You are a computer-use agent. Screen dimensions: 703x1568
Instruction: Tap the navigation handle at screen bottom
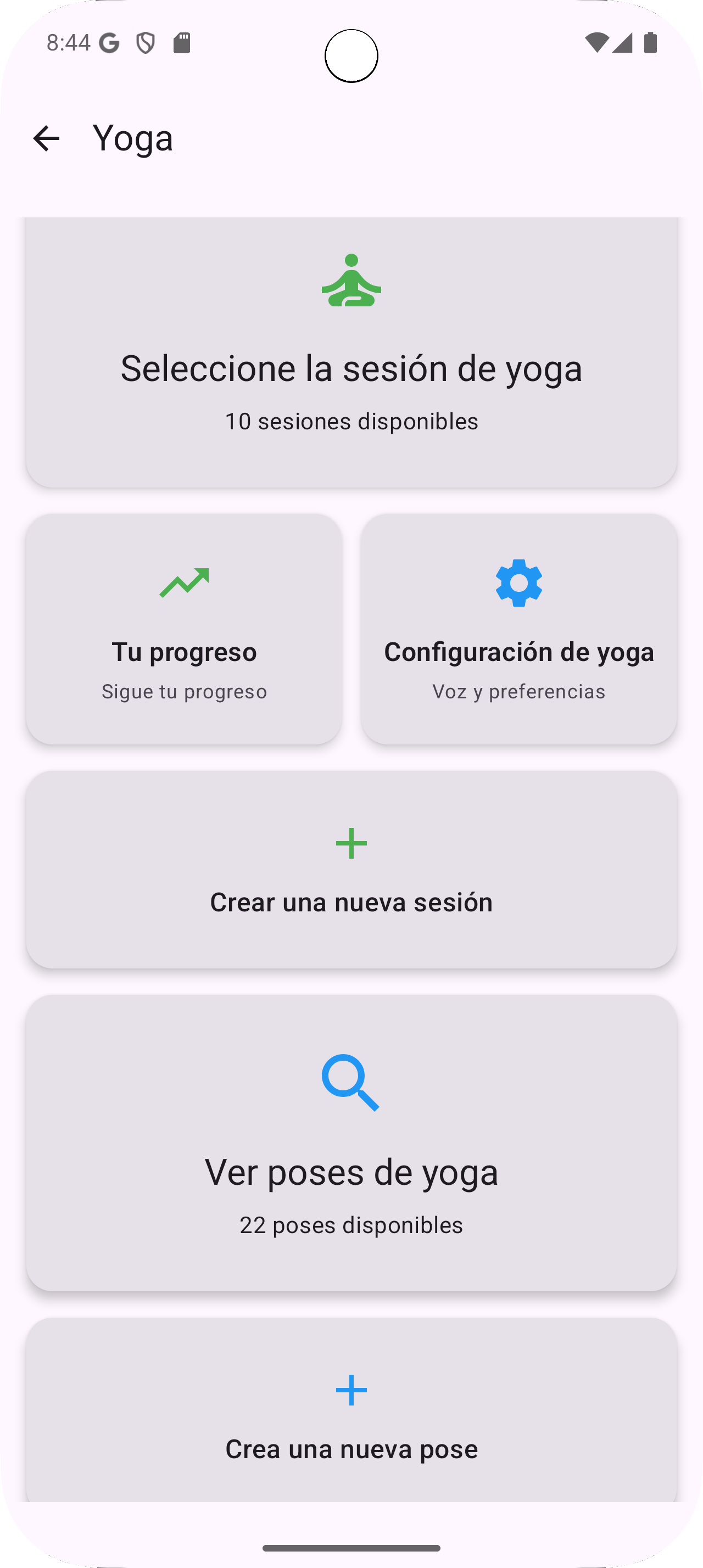point(352,1549)
